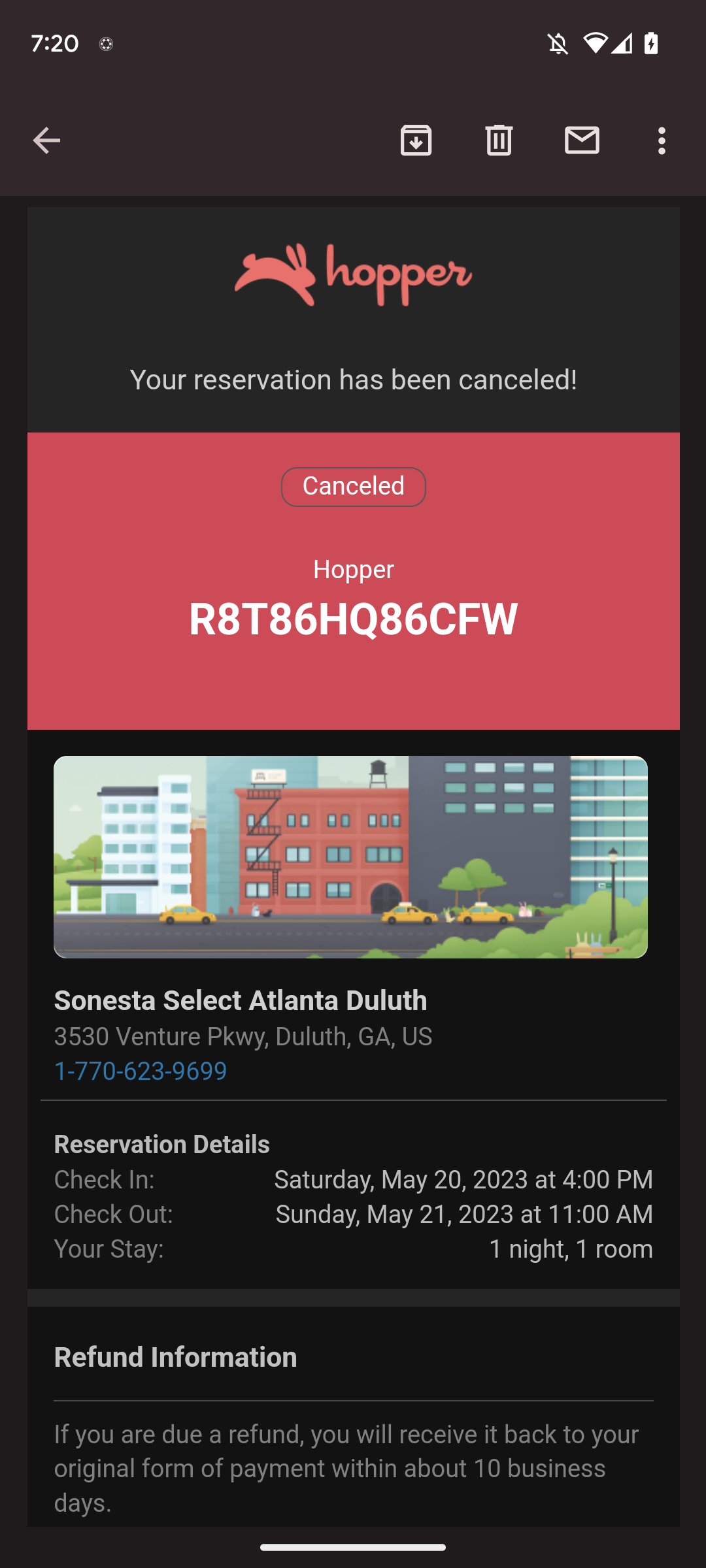Open the more options menu
Screen dimensions: 706x1568
click(x=662, y=140)
